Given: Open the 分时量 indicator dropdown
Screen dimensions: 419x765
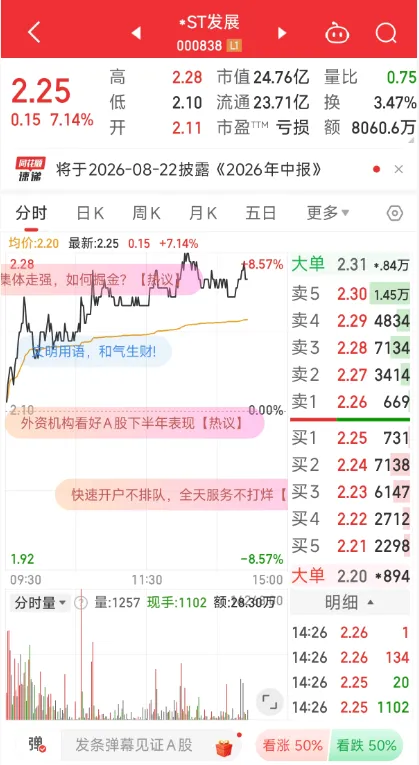Looking at the screenshot, I should (40, 603).
